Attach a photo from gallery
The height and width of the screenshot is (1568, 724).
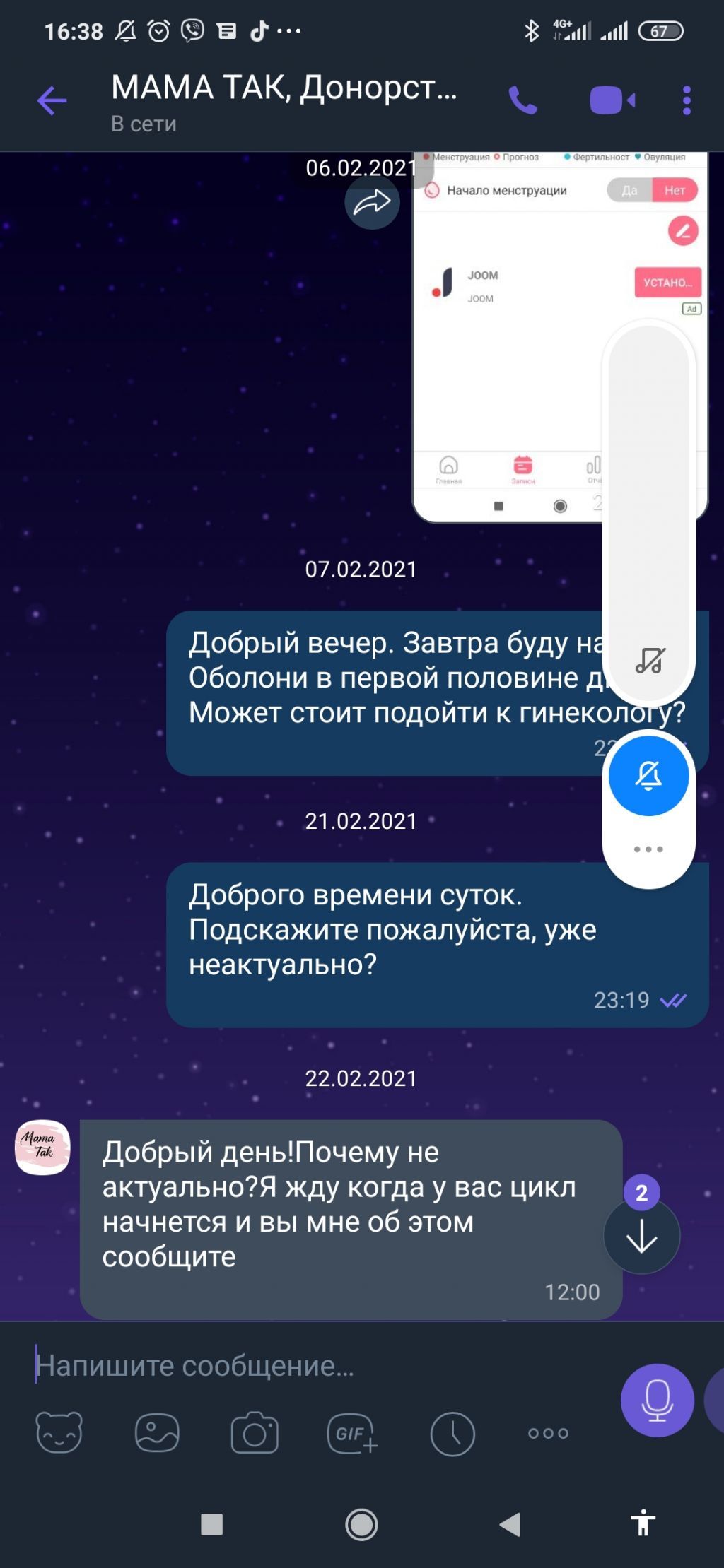click(156, 1432)
